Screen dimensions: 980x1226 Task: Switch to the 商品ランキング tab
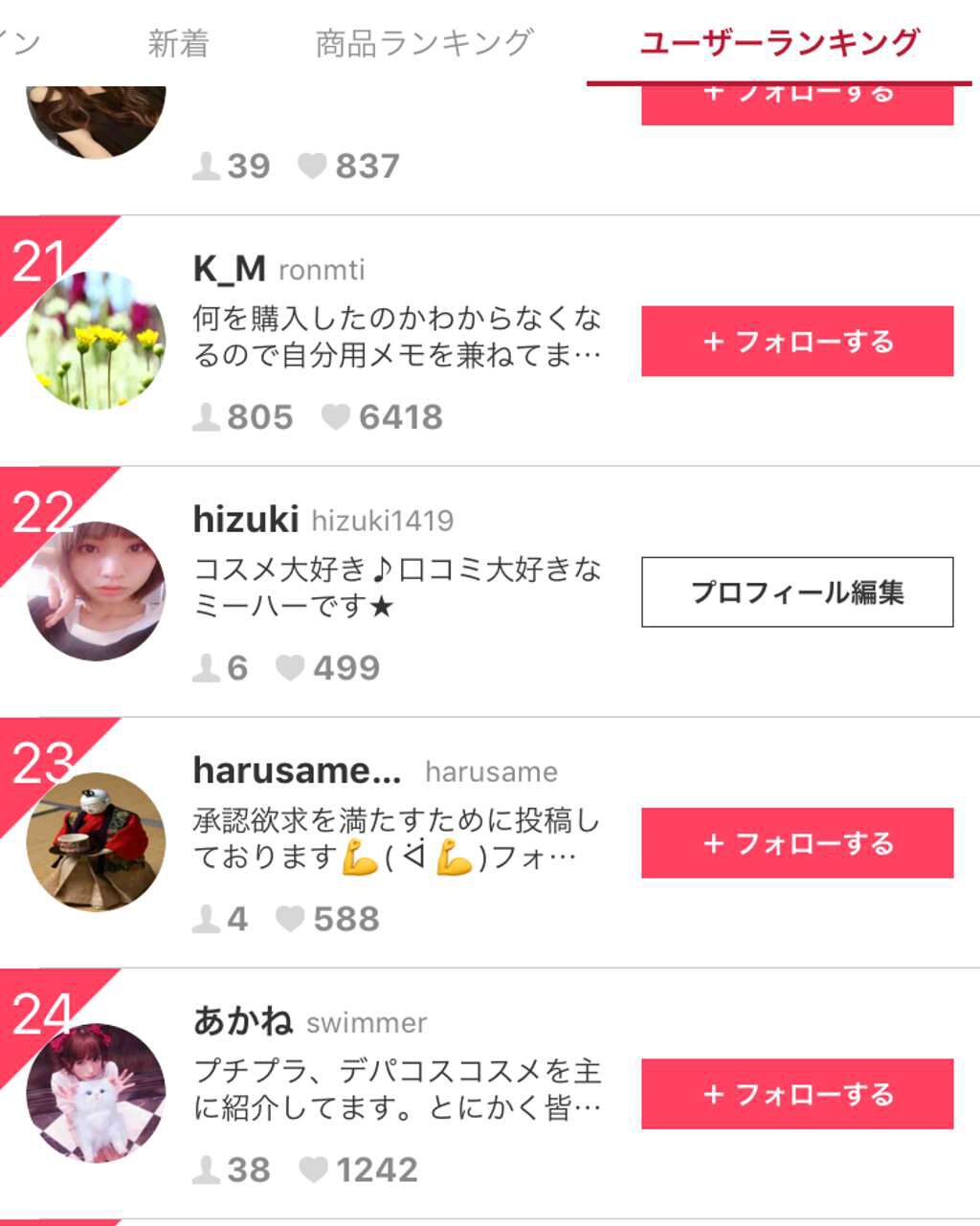point(424,43)
